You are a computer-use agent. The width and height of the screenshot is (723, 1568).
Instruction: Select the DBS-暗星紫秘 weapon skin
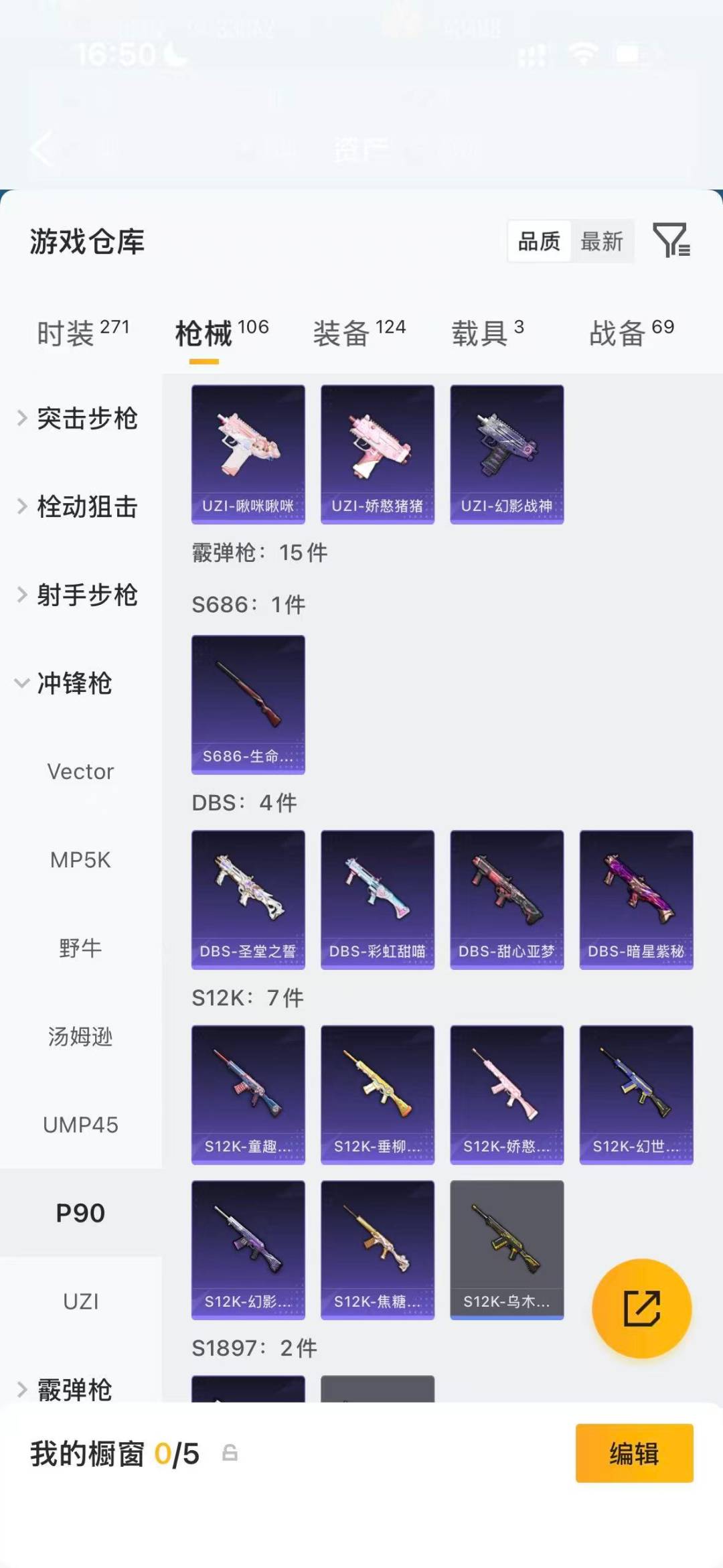(x=635, y=900)
